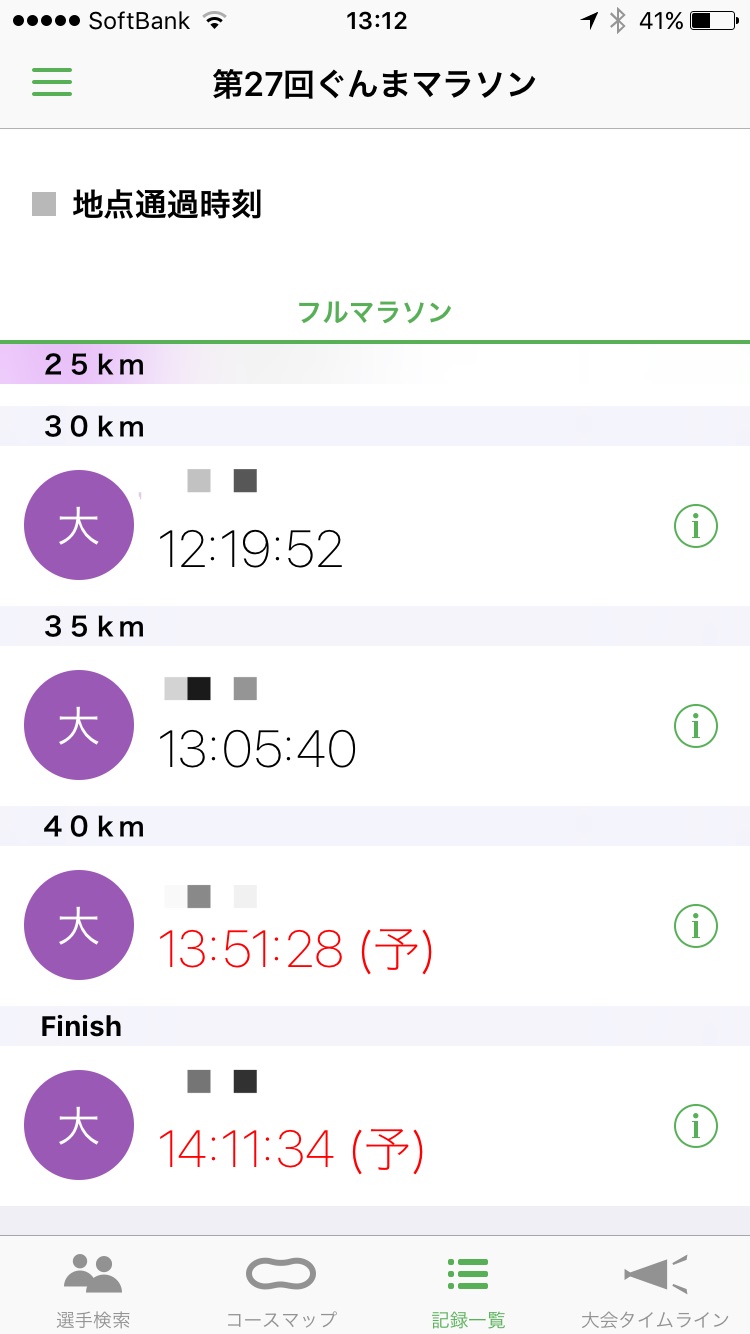Open the hamburger drawer menu
Screen dimensions: 750x1334
52,82
